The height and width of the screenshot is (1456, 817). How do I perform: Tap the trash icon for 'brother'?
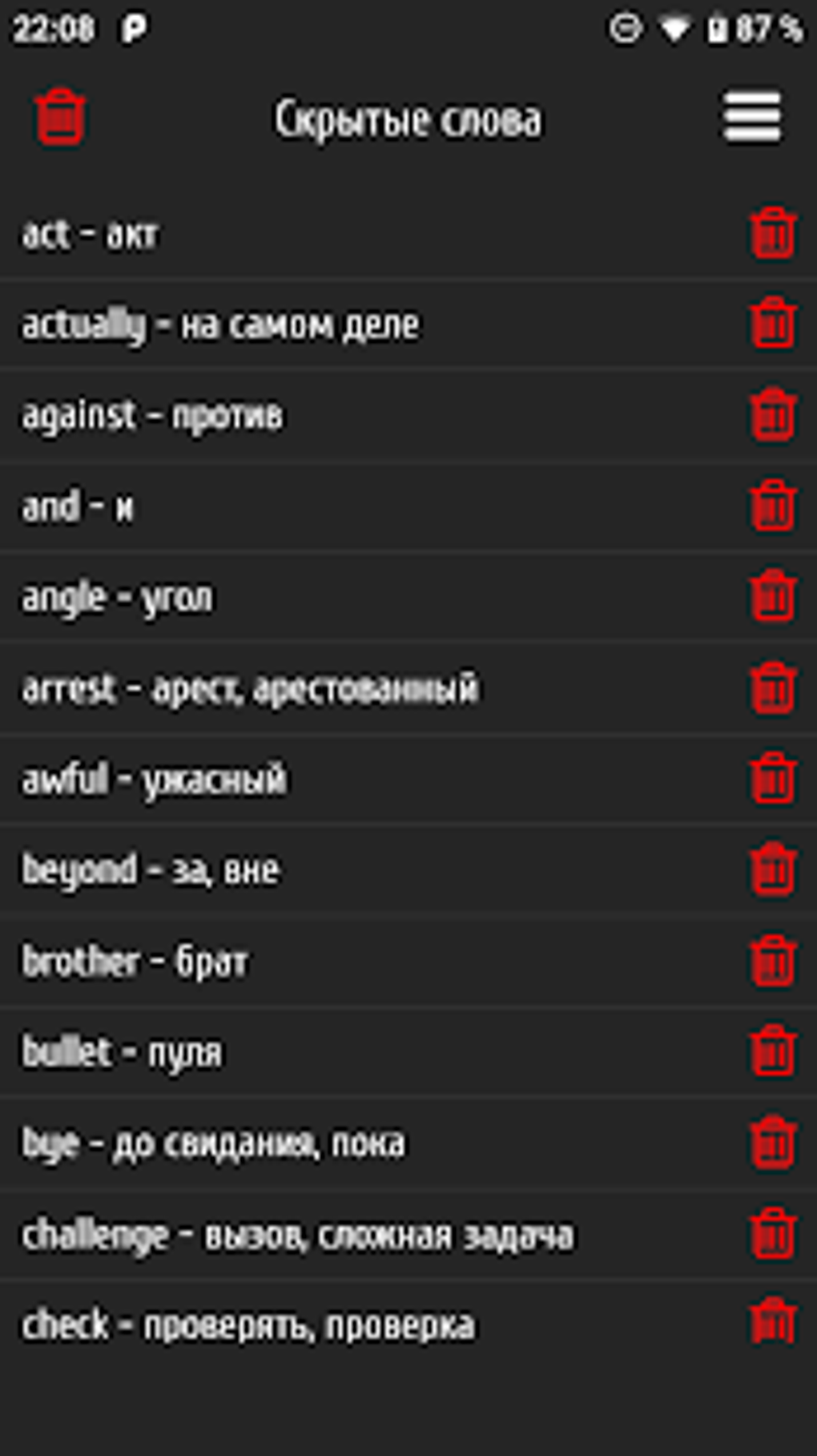(773, 960)
